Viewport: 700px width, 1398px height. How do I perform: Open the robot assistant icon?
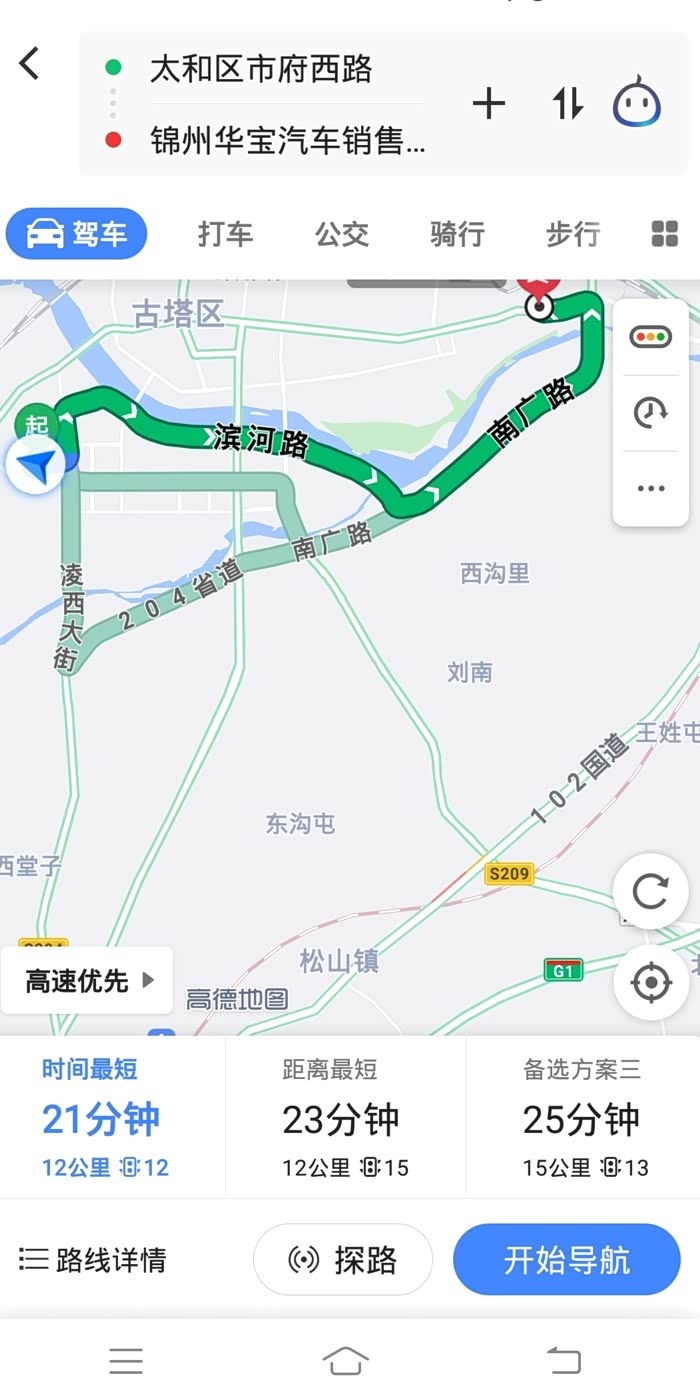pyautogui.click(x=637, y=104)
